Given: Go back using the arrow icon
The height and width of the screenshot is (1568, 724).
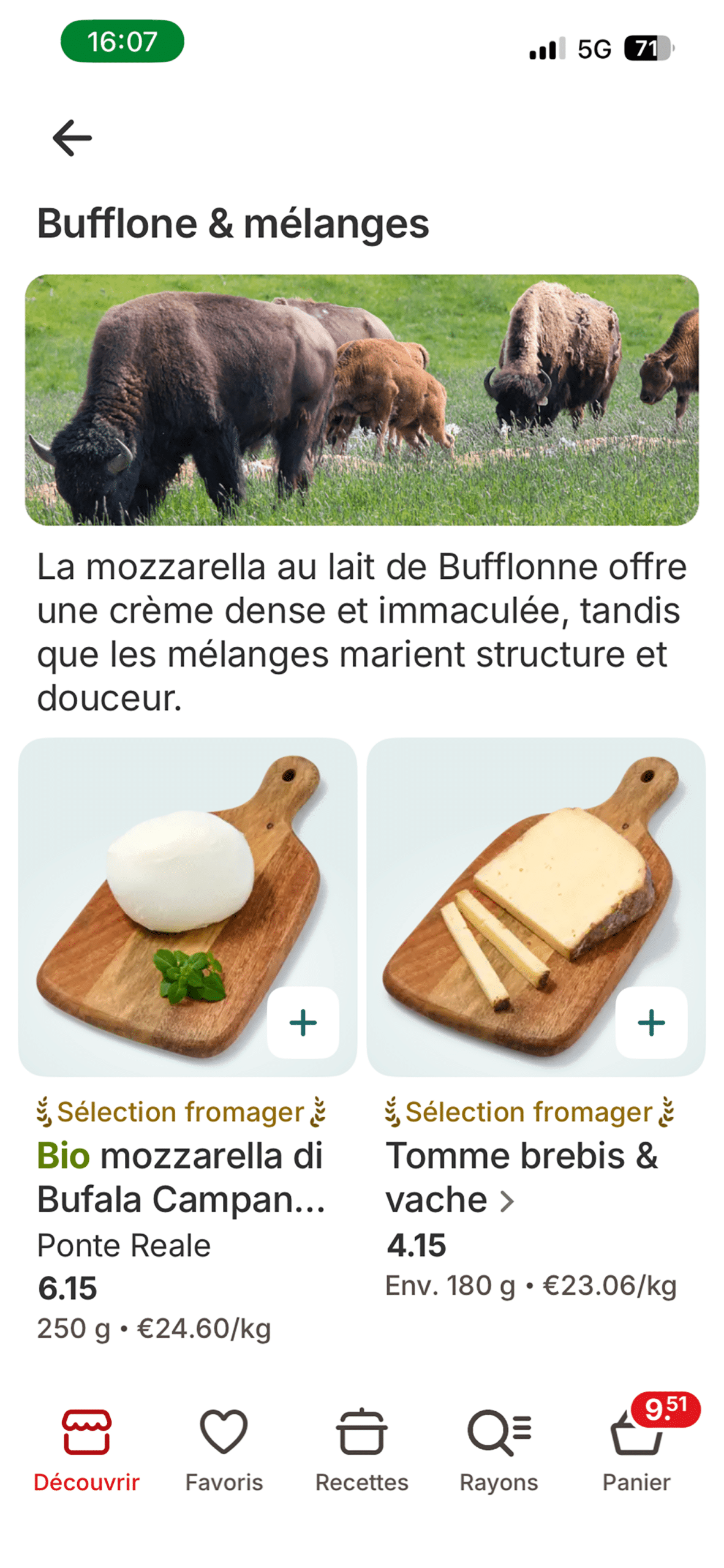Looking at the screenshot, I should click(72, 138).
